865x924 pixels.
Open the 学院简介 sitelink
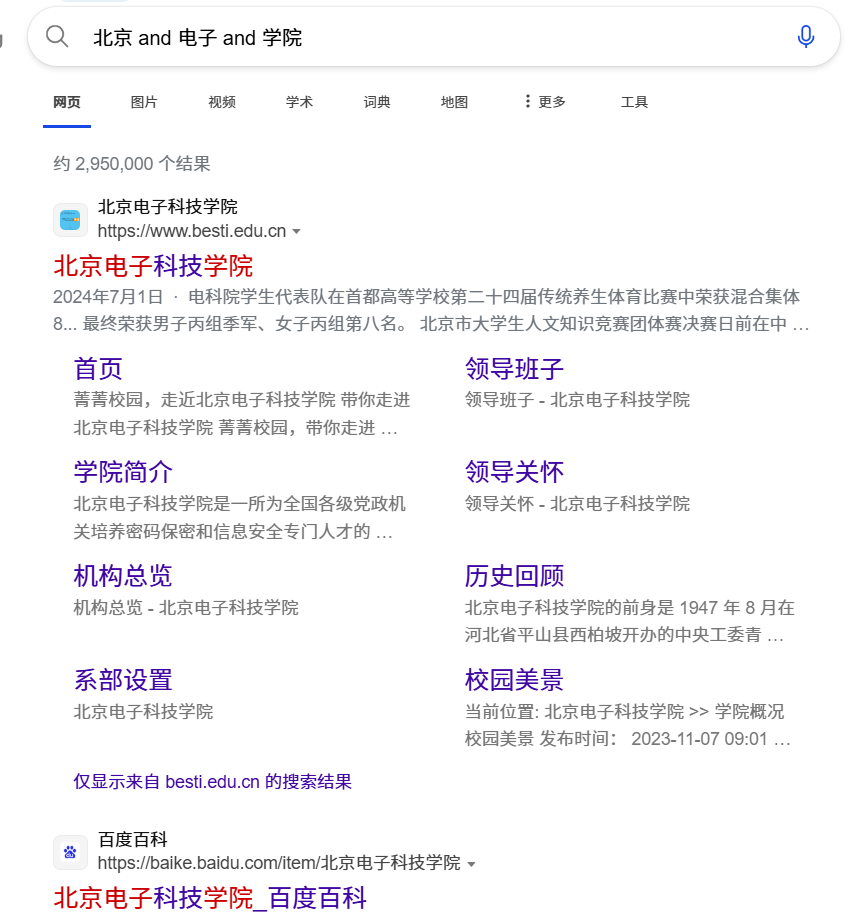123,471
